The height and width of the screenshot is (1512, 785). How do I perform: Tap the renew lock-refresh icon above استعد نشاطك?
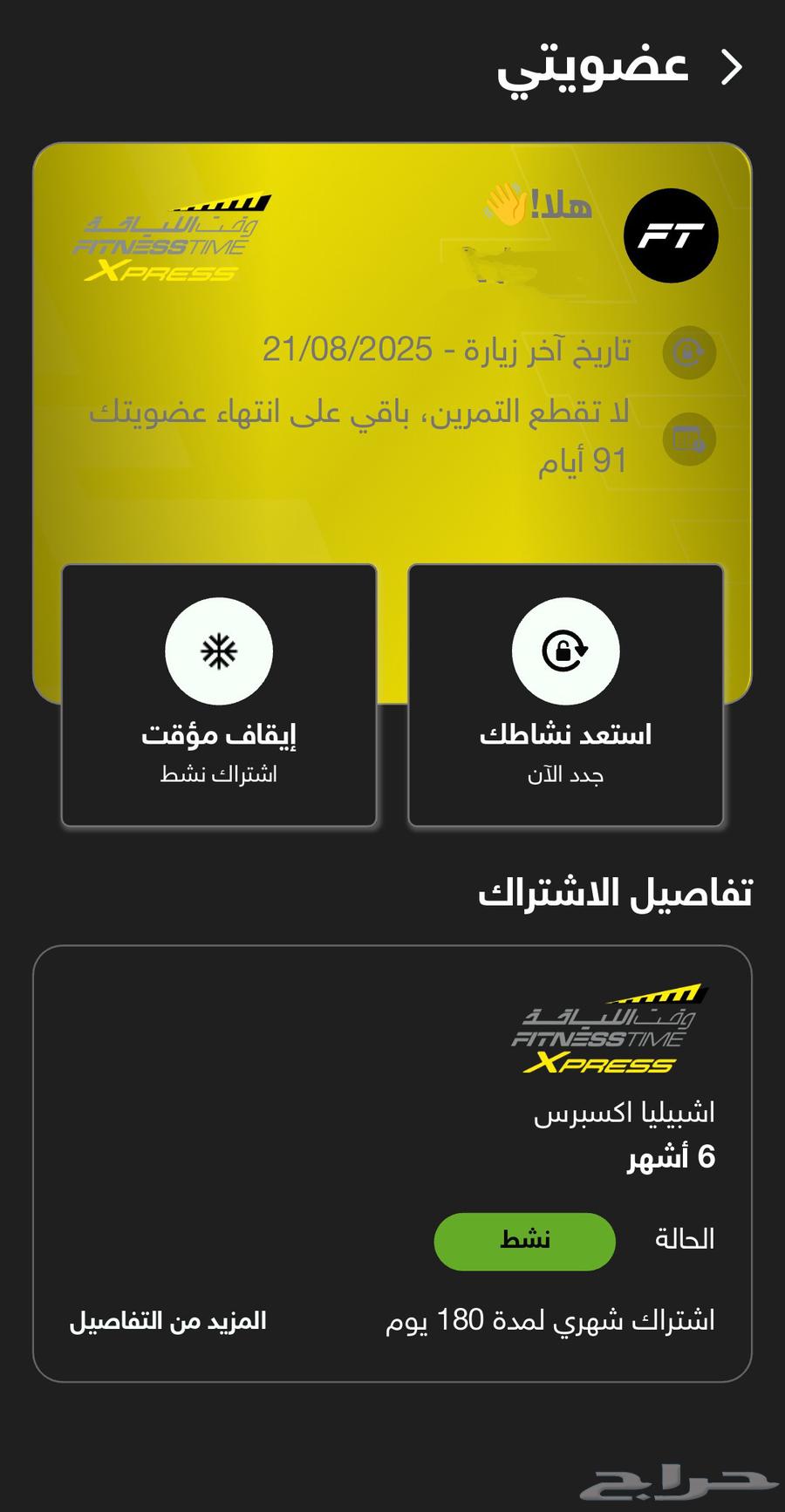click(565, 650)
